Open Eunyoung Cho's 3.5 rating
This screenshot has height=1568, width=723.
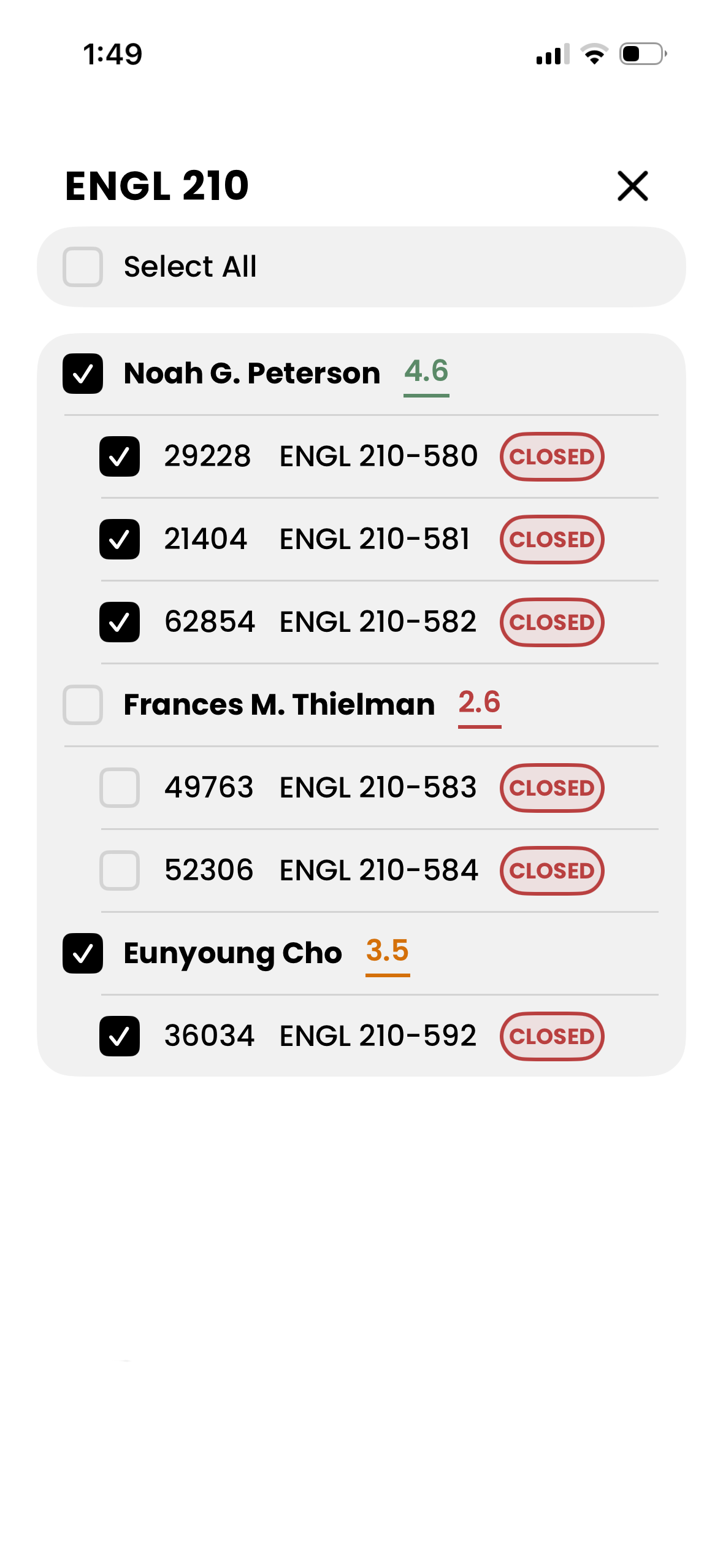[x=388, y=952]
